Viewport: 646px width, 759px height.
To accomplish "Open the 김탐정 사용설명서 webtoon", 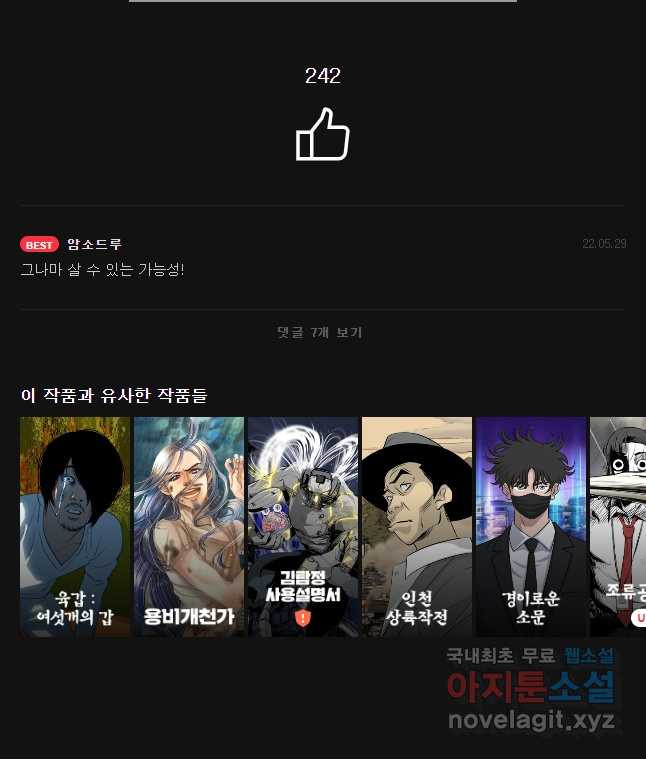I will pos(303,526).
